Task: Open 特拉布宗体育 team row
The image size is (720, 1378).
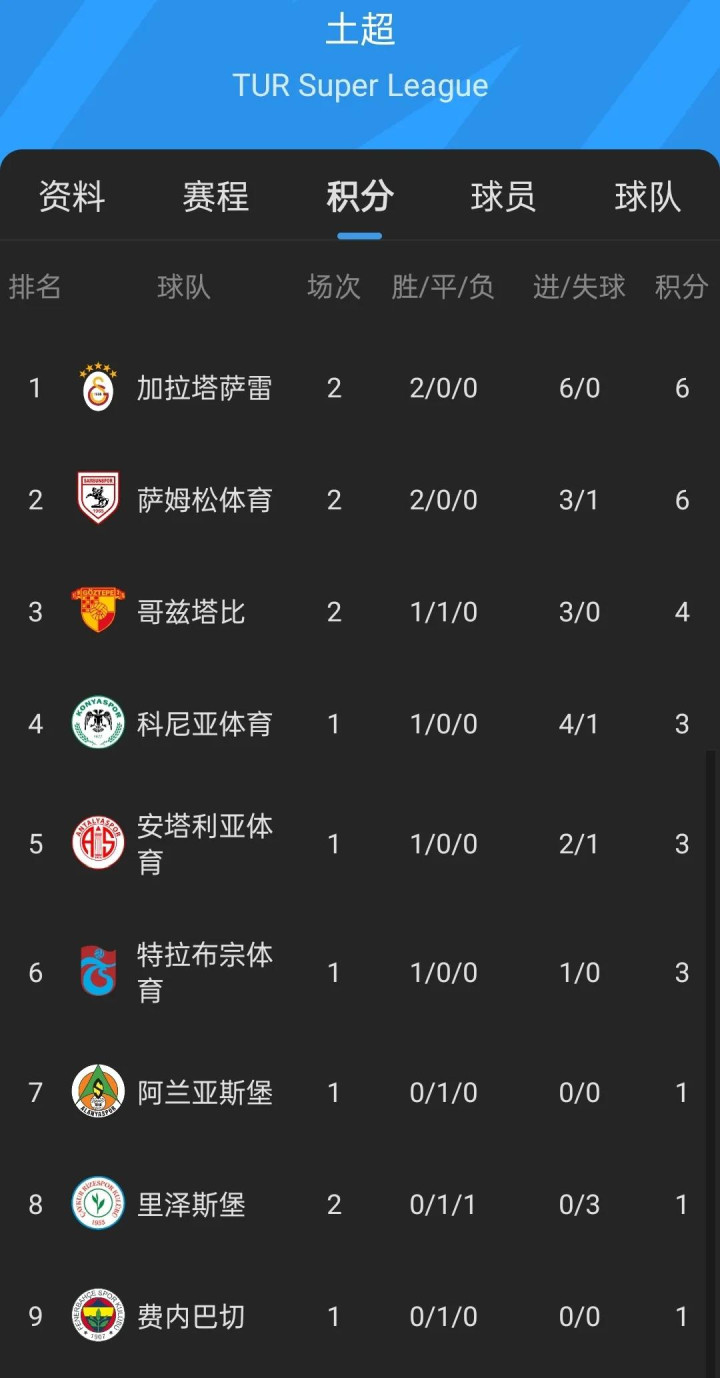Action: pyautogui.click(x=360, y=972)
